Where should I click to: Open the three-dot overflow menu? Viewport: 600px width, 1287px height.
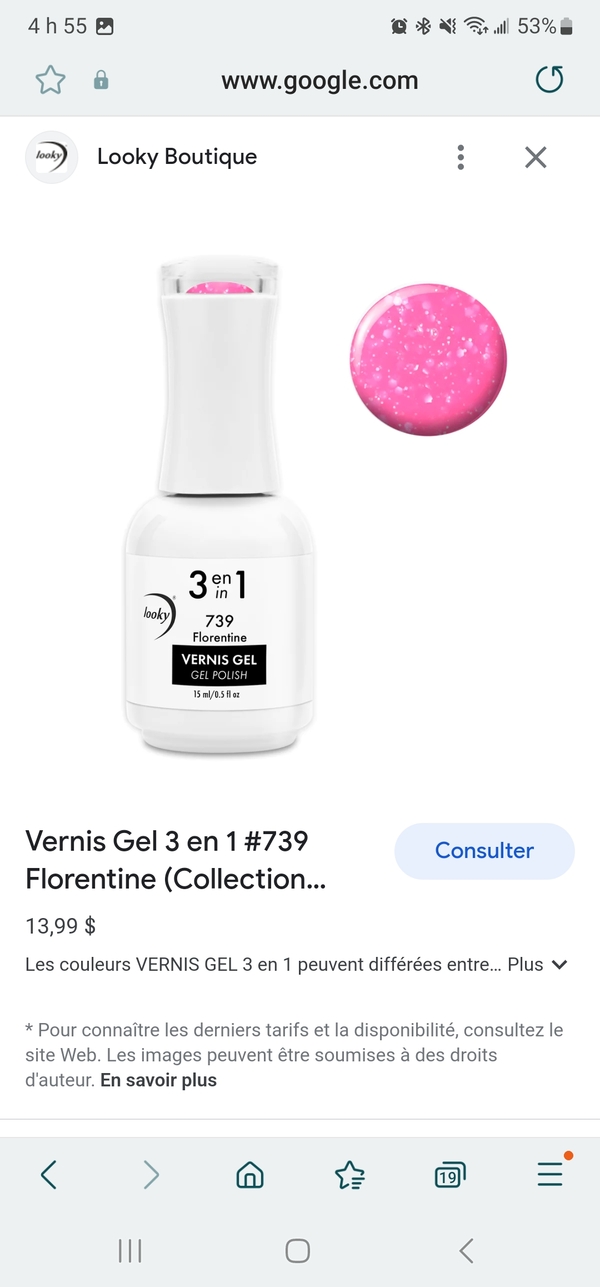pos(460,157)
